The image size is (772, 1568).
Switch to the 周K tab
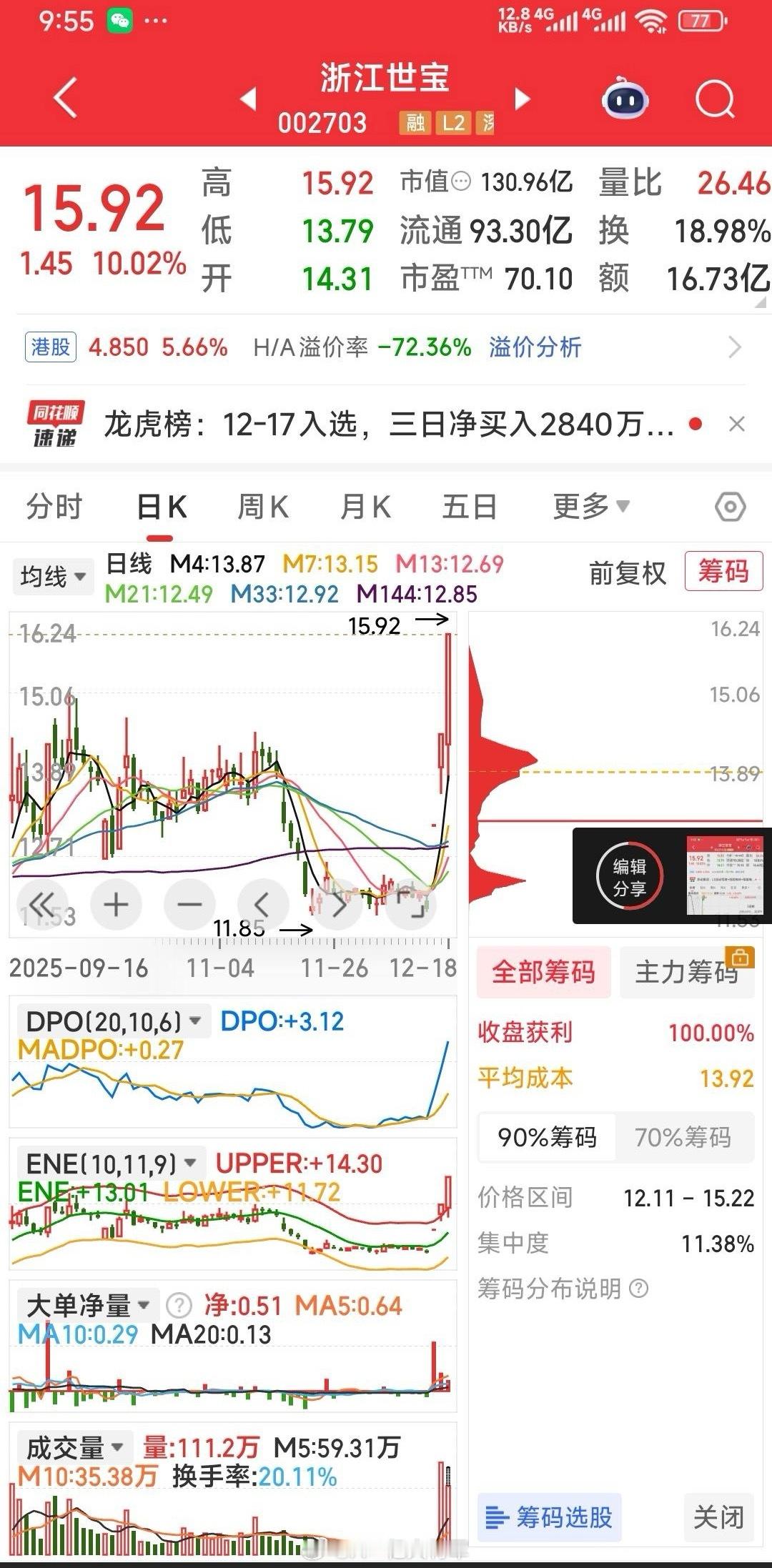click(263, 505)
